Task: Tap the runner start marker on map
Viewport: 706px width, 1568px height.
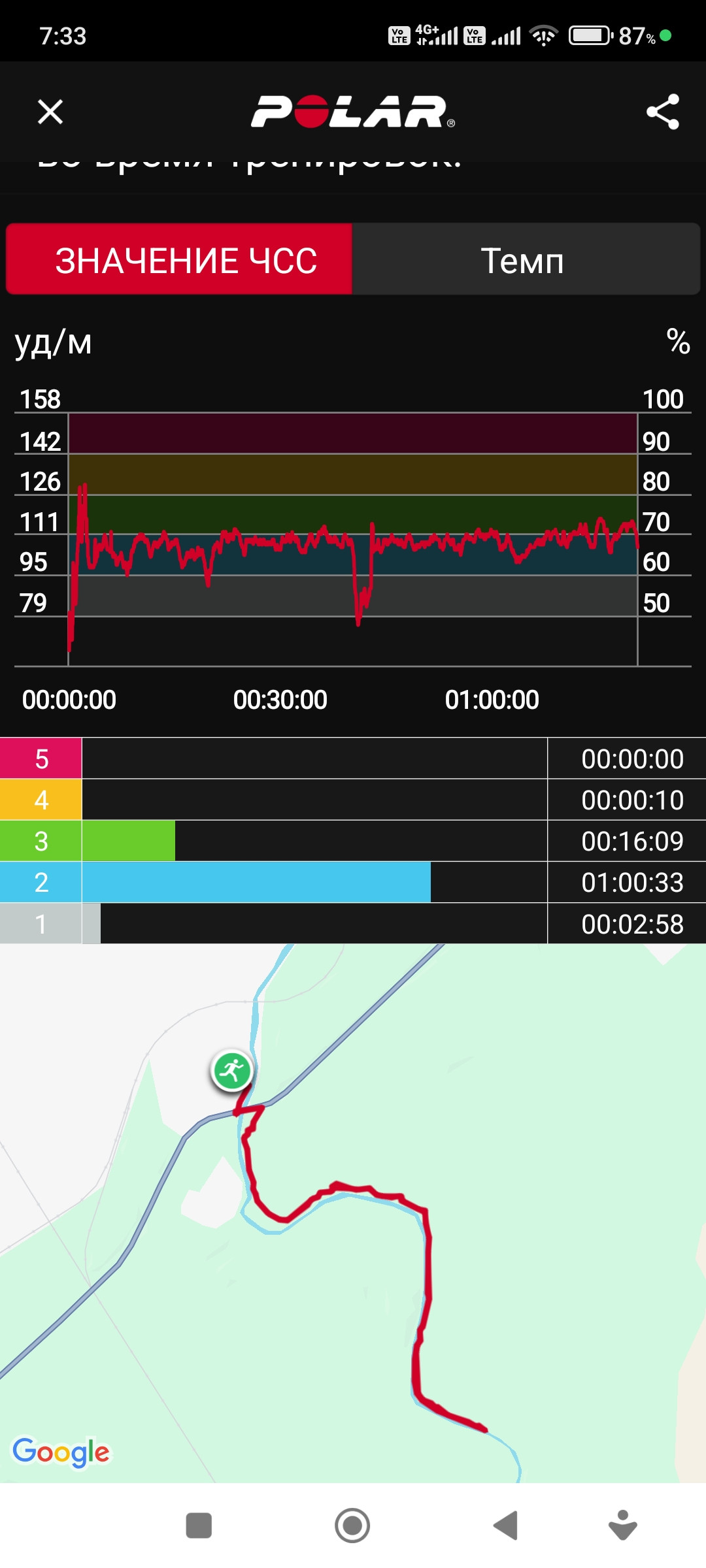Action: 232,1071
